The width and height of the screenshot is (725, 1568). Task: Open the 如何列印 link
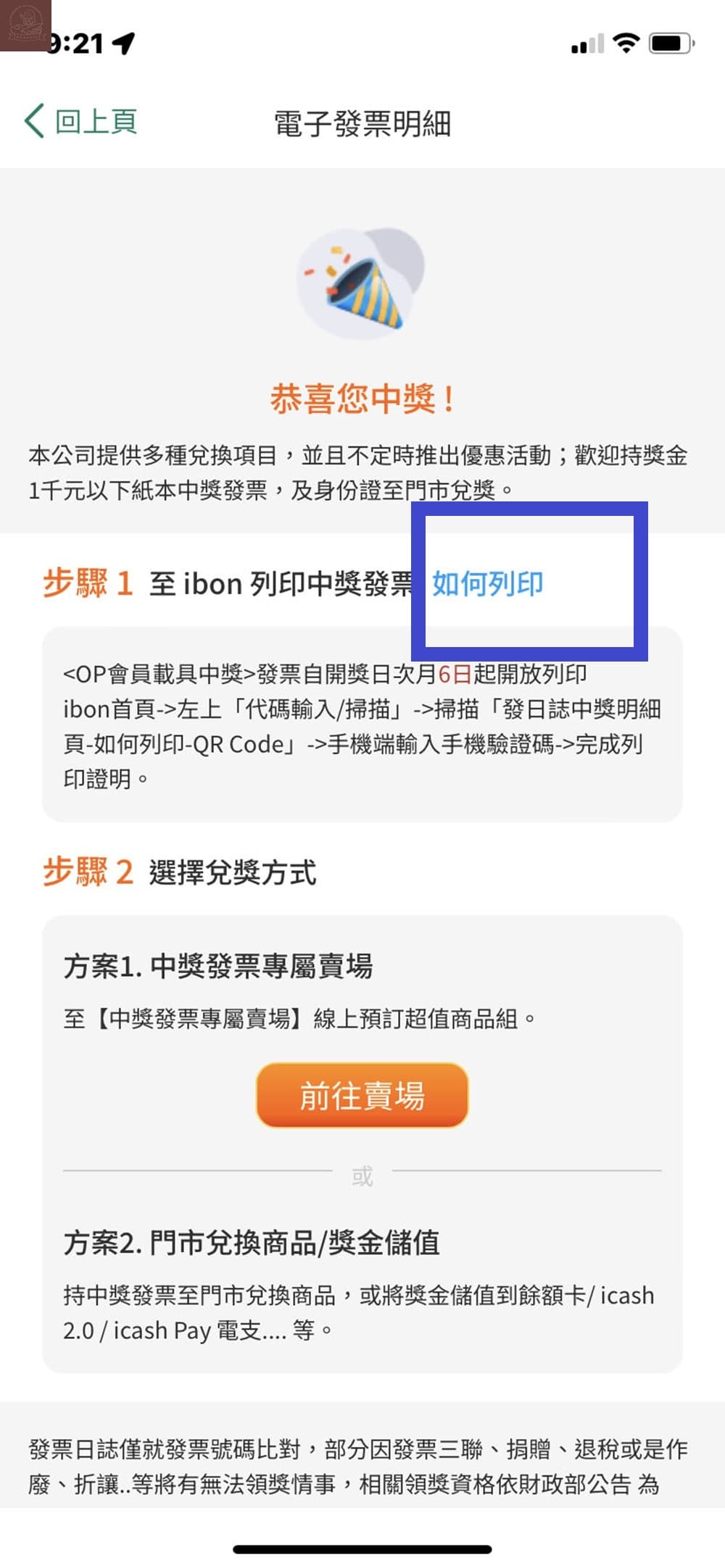487,583
